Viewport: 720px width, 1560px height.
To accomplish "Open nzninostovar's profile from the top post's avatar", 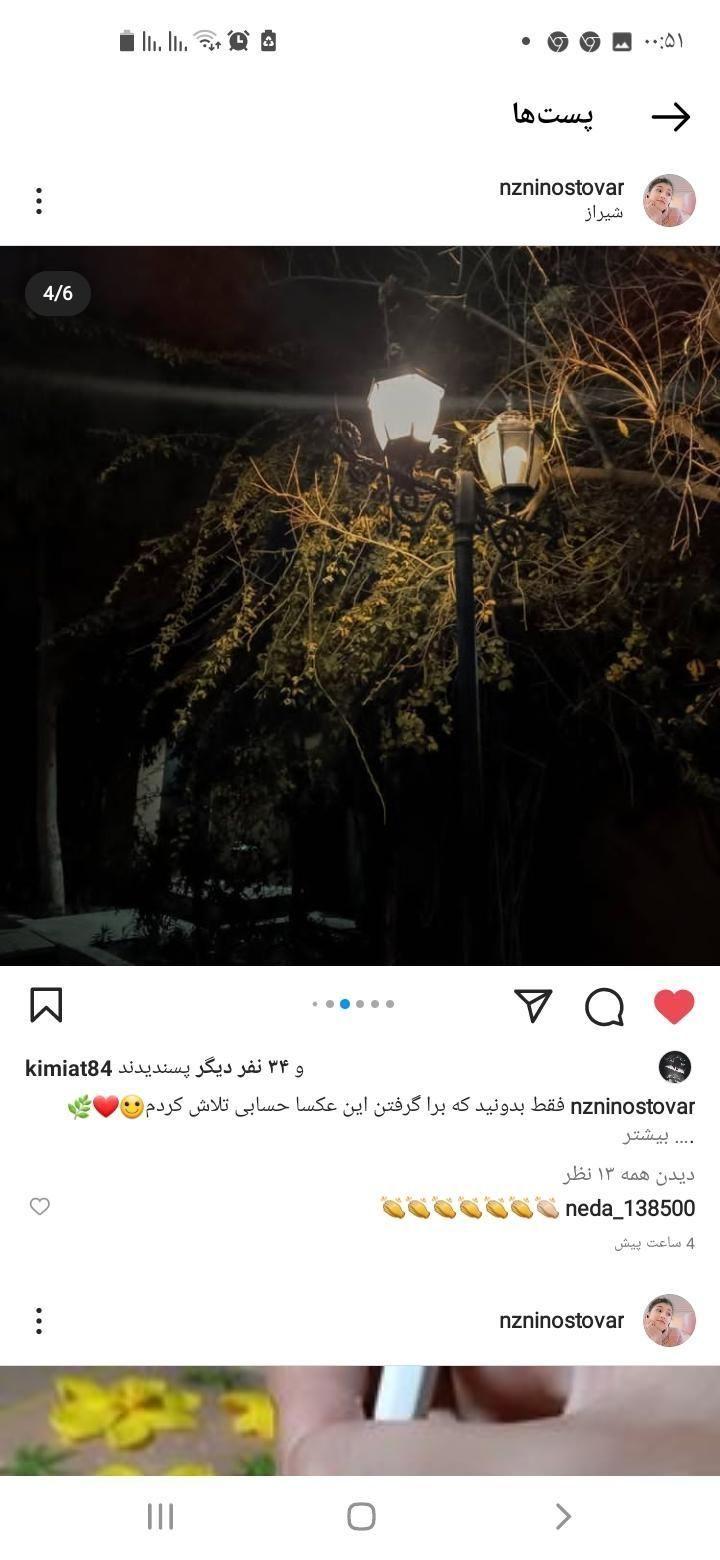I will click(x=669, y=200).
